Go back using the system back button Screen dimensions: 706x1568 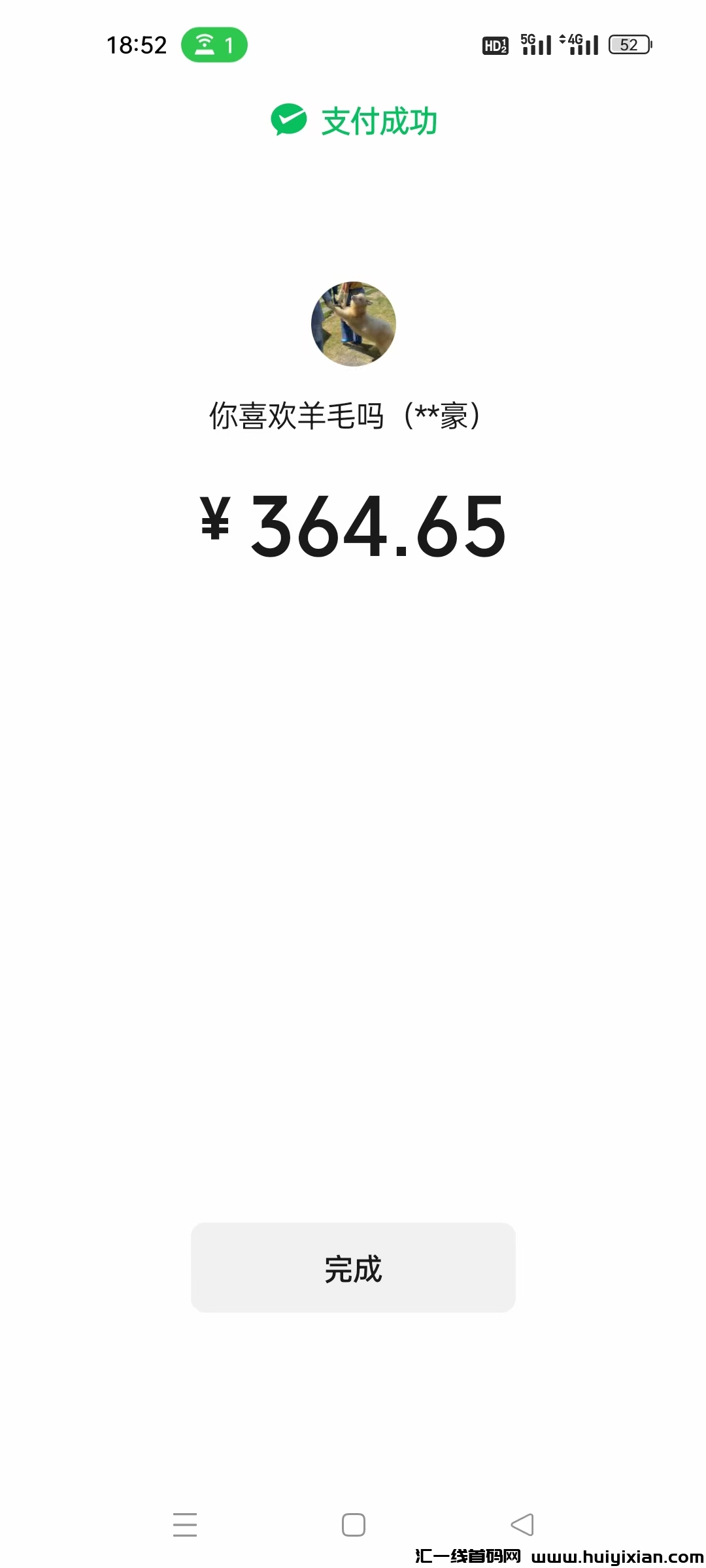(x=522, y=1525)
